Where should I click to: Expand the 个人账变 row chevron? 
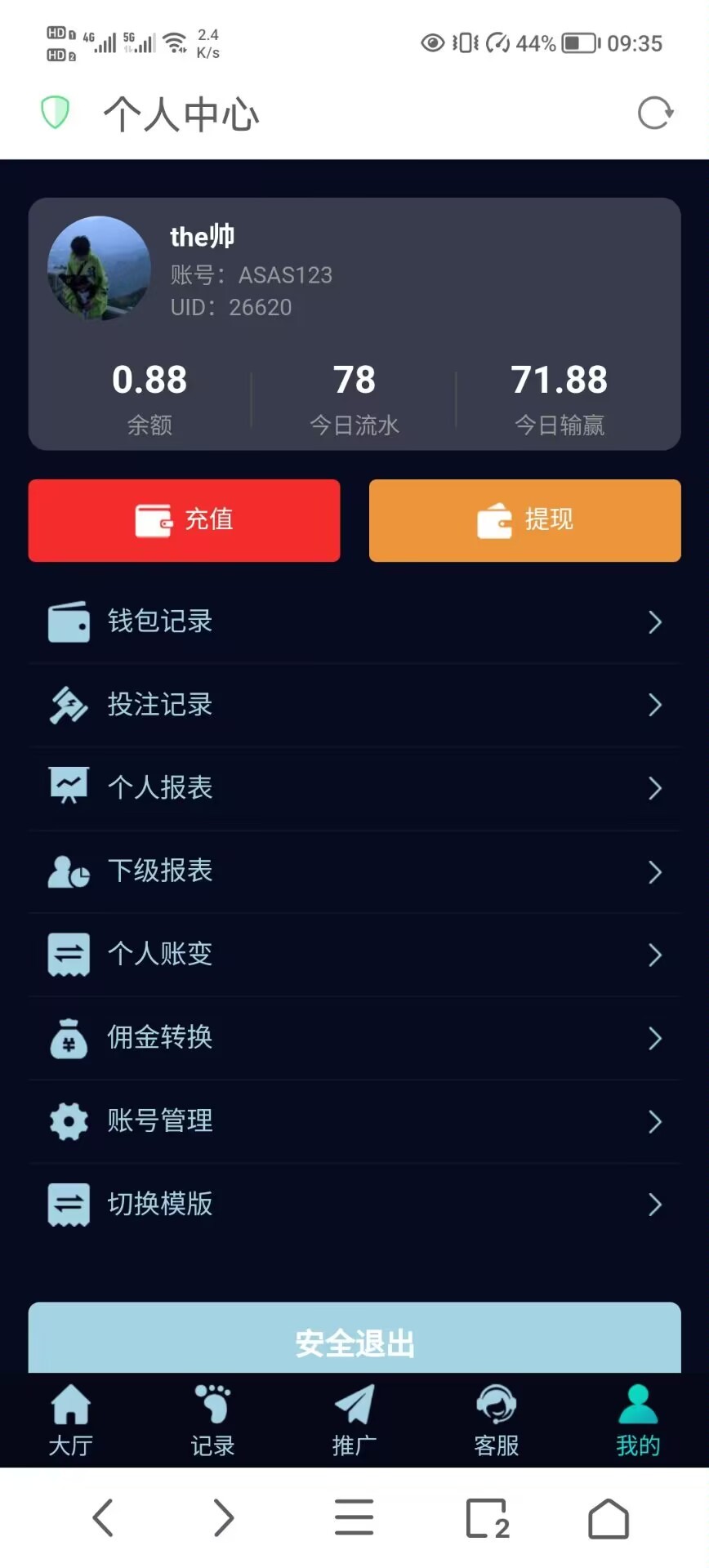(655, 955)
